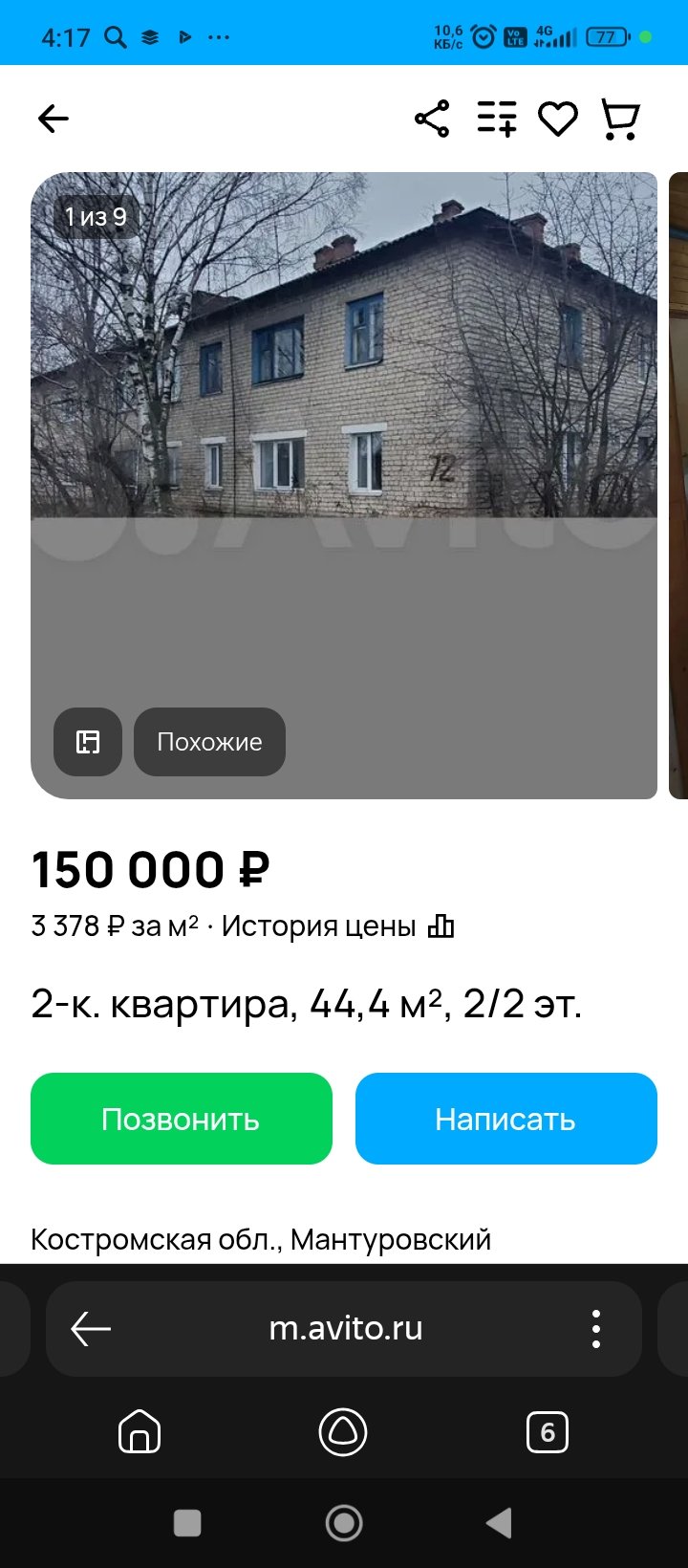Open the m.avito.ru address bar
This screenshot has width=688, height=1568.
pyautogui.click(x=346, y=1329)
